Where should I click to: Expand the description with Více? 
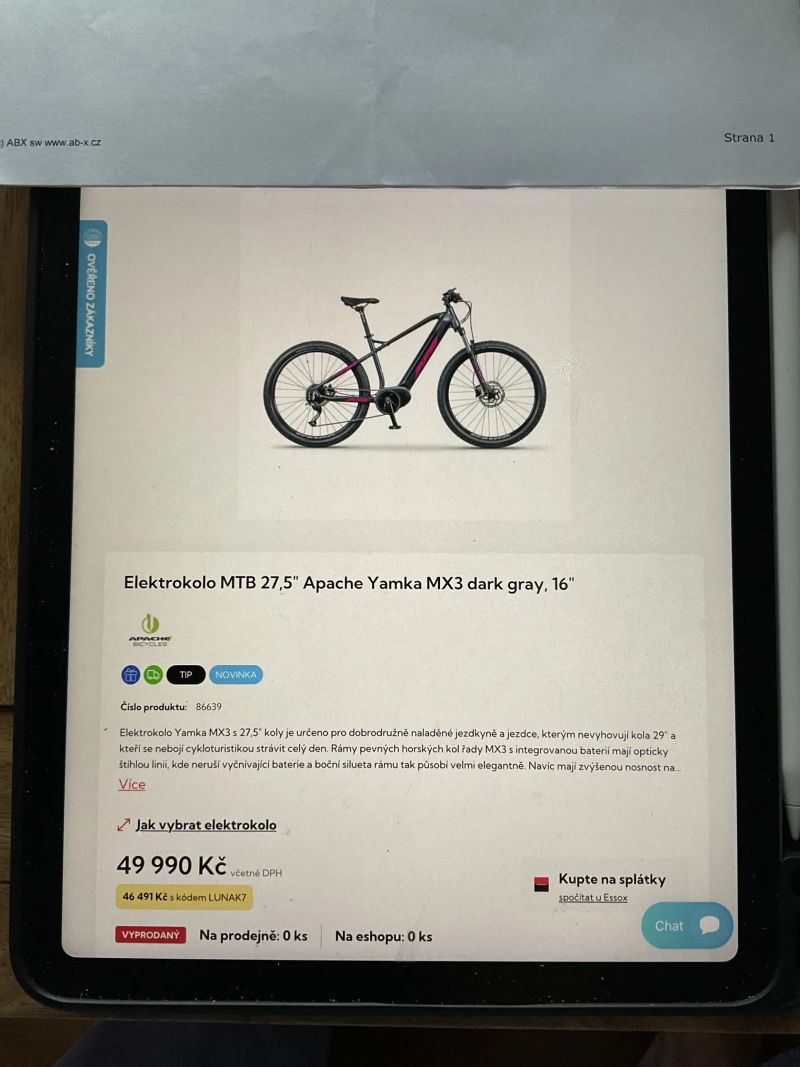(132, 784)
